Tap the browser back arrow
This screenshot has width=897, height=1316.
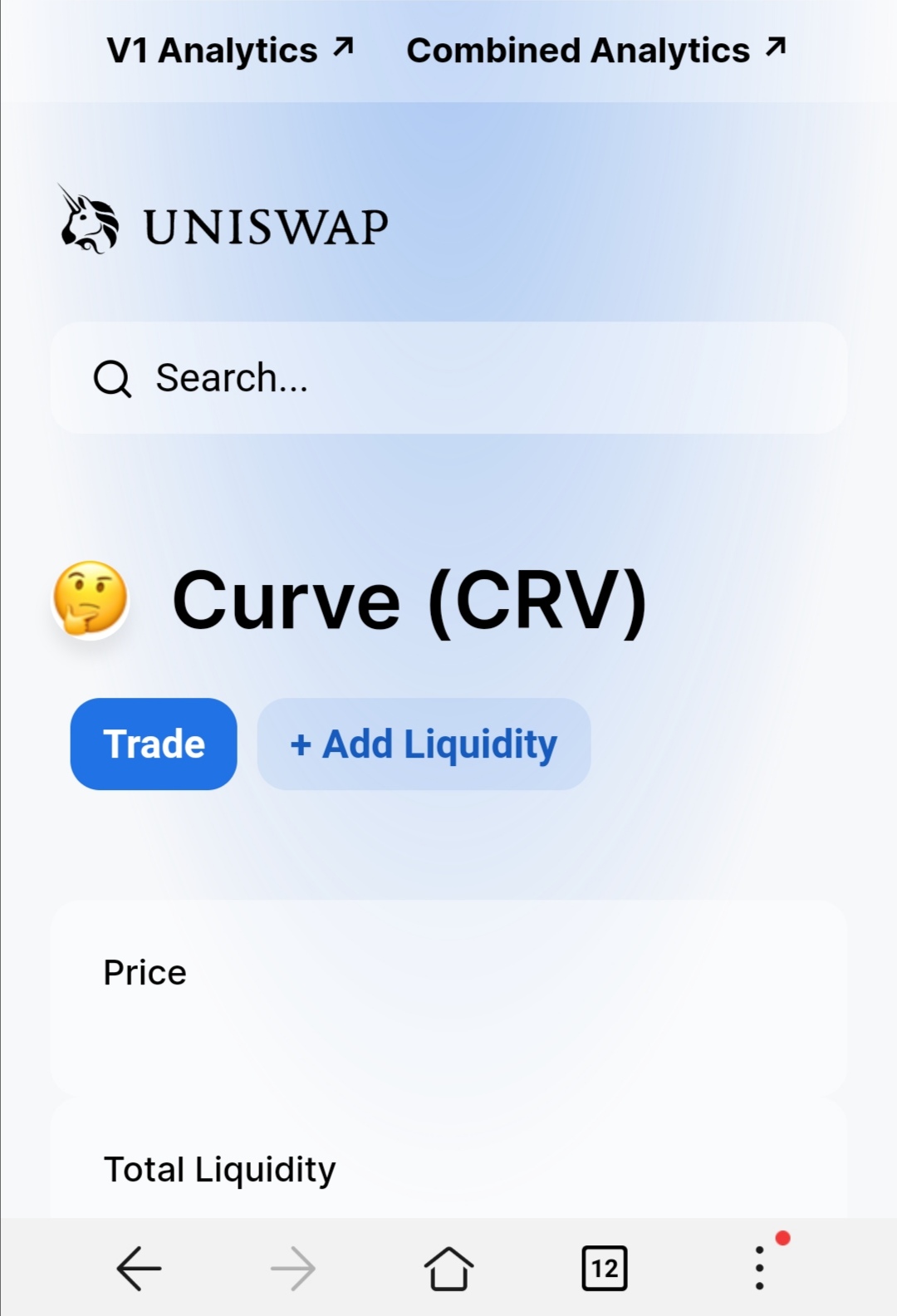138,1268
